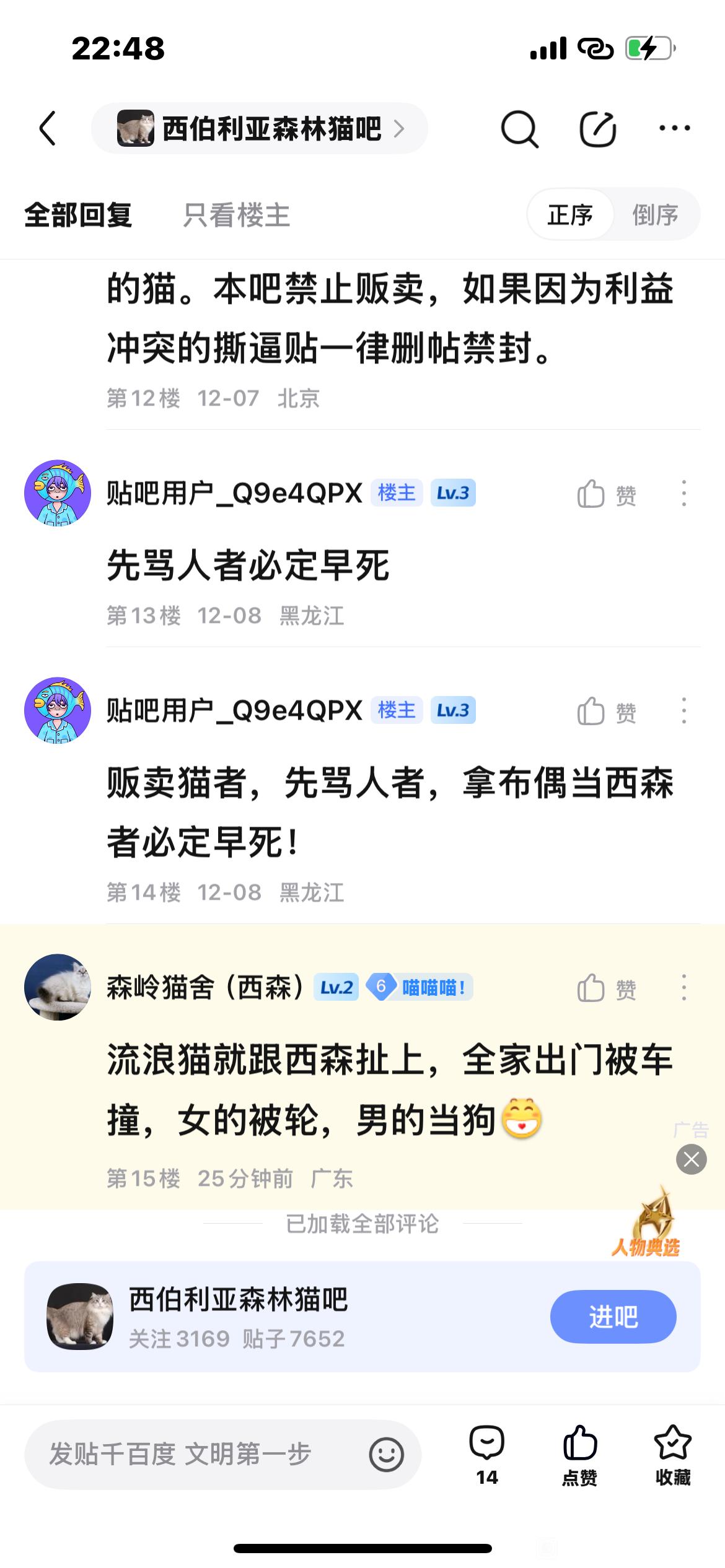Viewport: 725px width, 1568px height.
Task: Switch to 只看楼主 tab
Action: (236, 215)
